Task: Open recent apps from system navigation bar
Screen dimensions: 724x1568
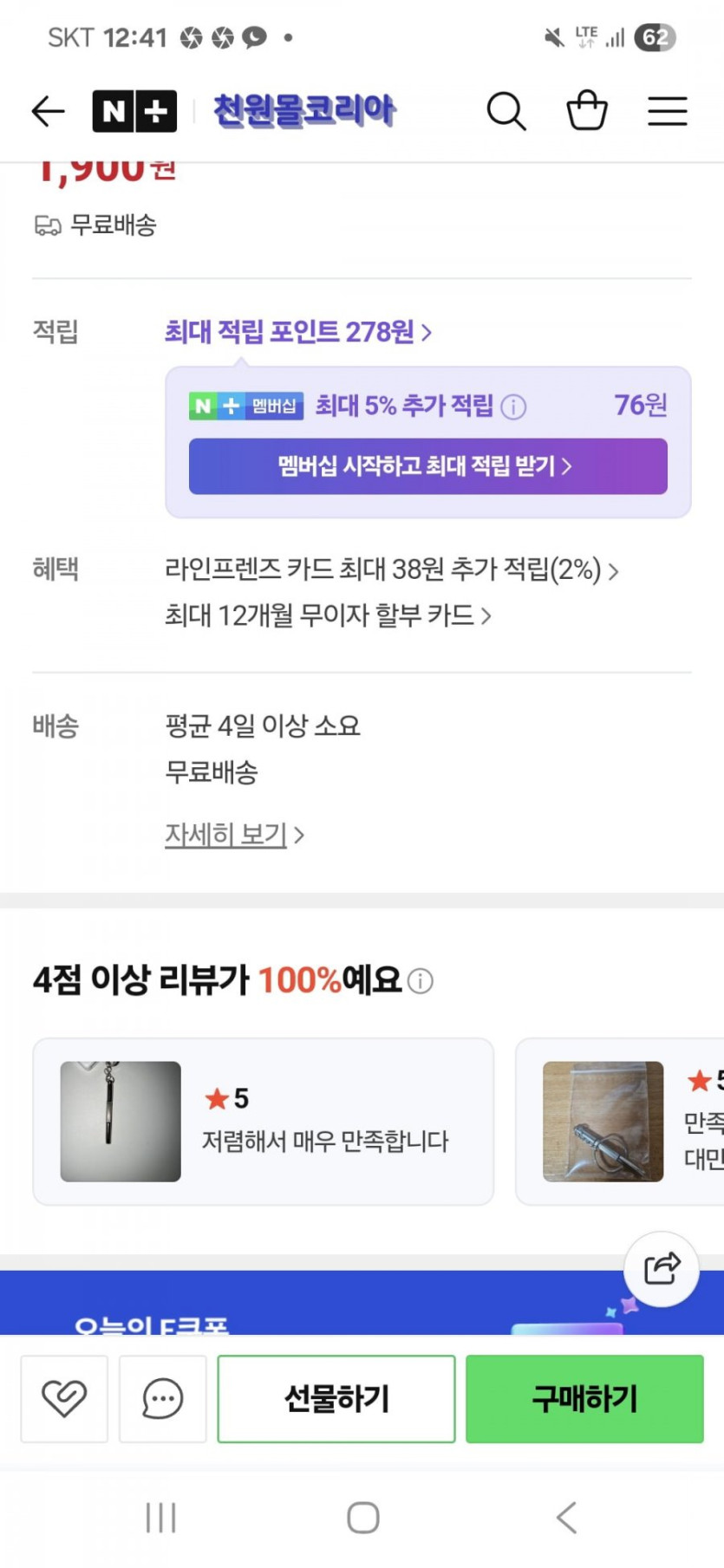Action: 161,1518
